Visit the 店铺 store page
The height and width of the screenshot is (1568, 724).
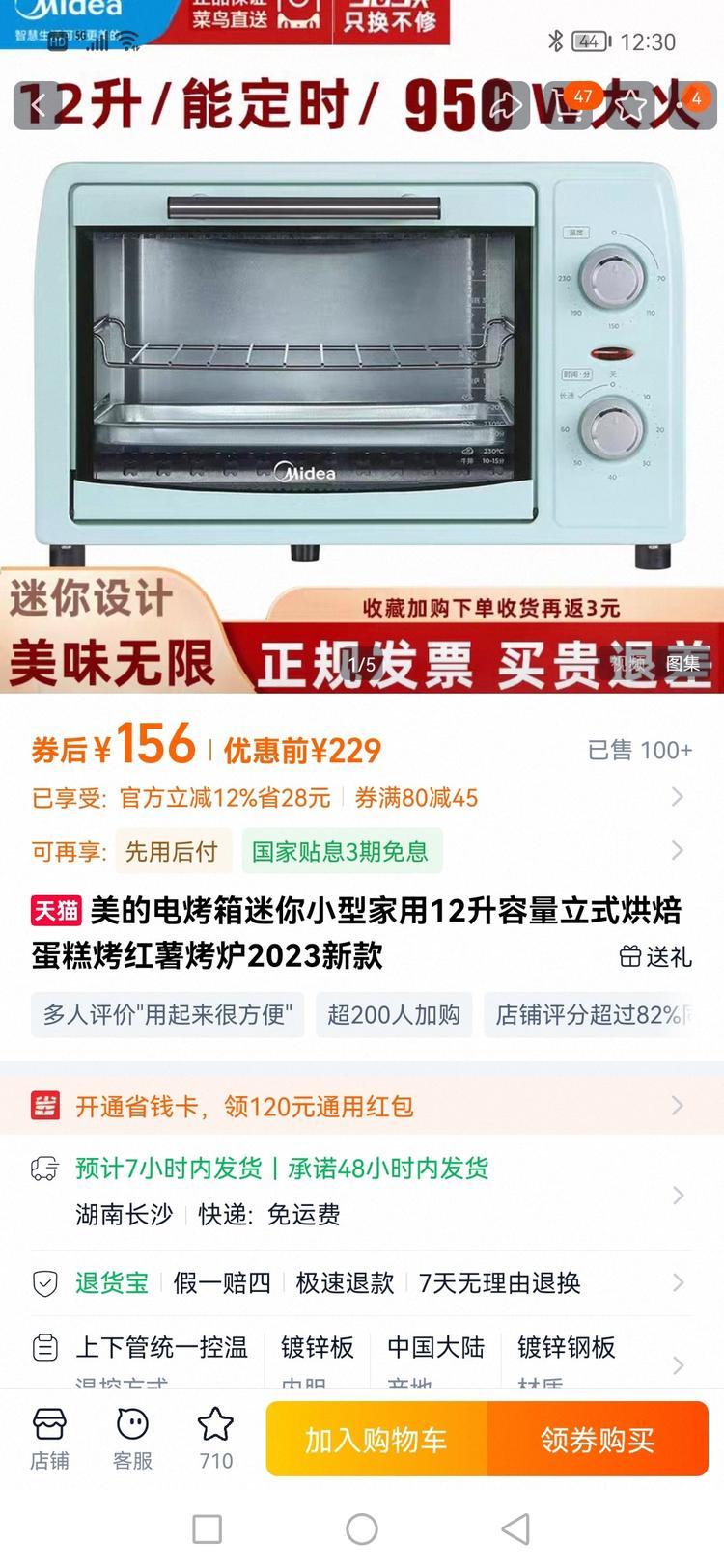point(49,1438)
